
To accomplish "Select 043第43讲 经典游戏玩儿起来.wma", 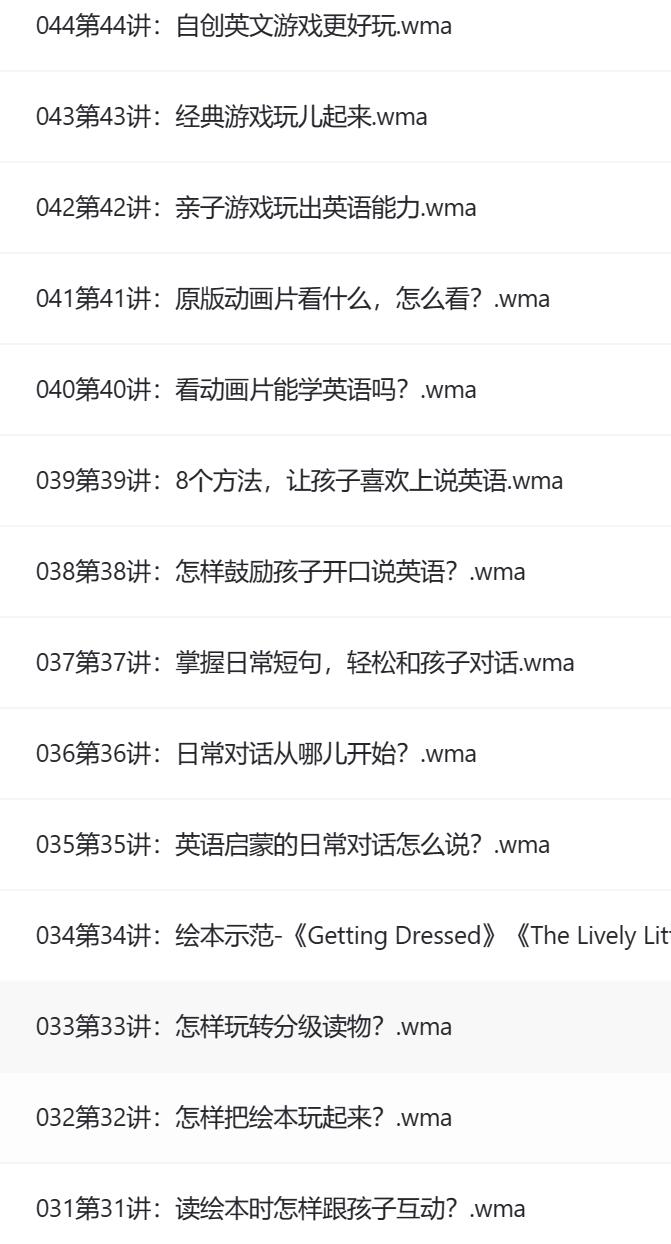I will tap(232, 117).
